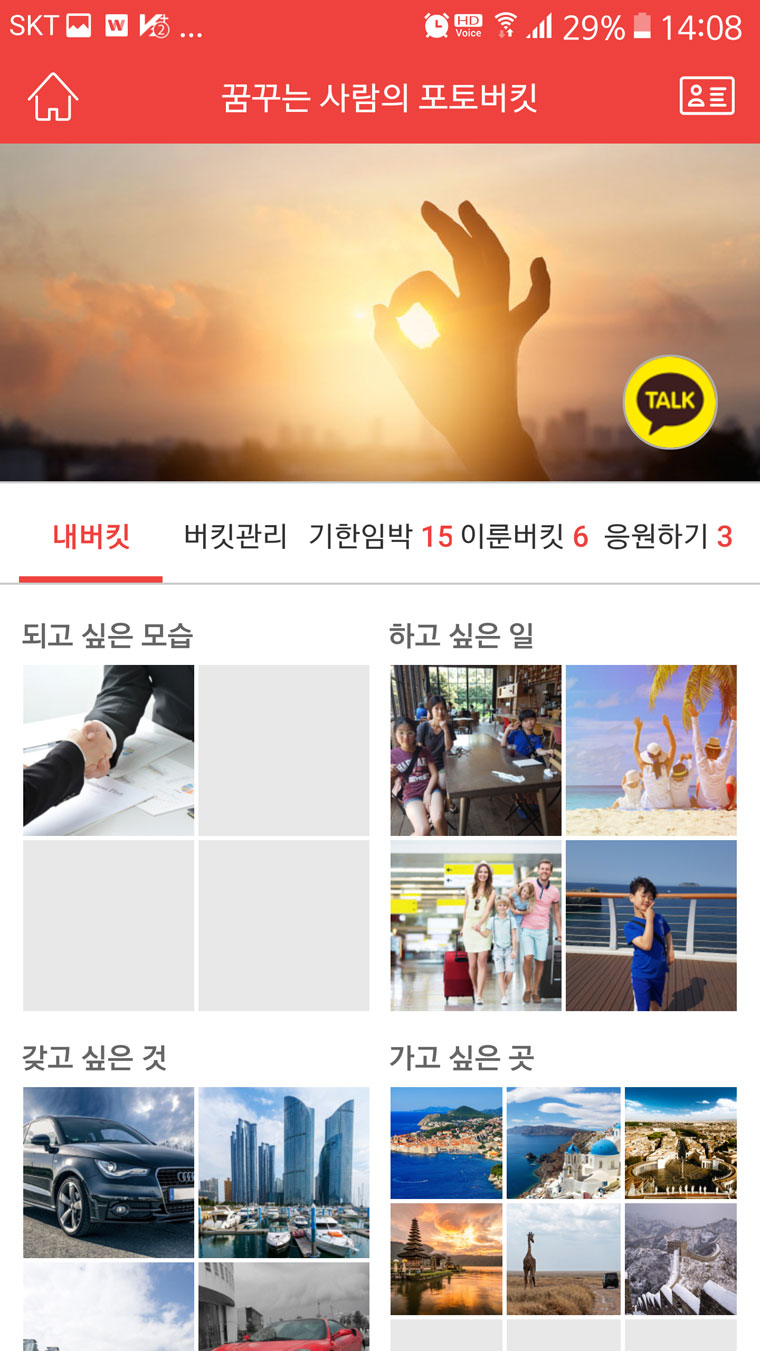
Task: Switch to the 기한임박 tab
Action: point(380,537)
